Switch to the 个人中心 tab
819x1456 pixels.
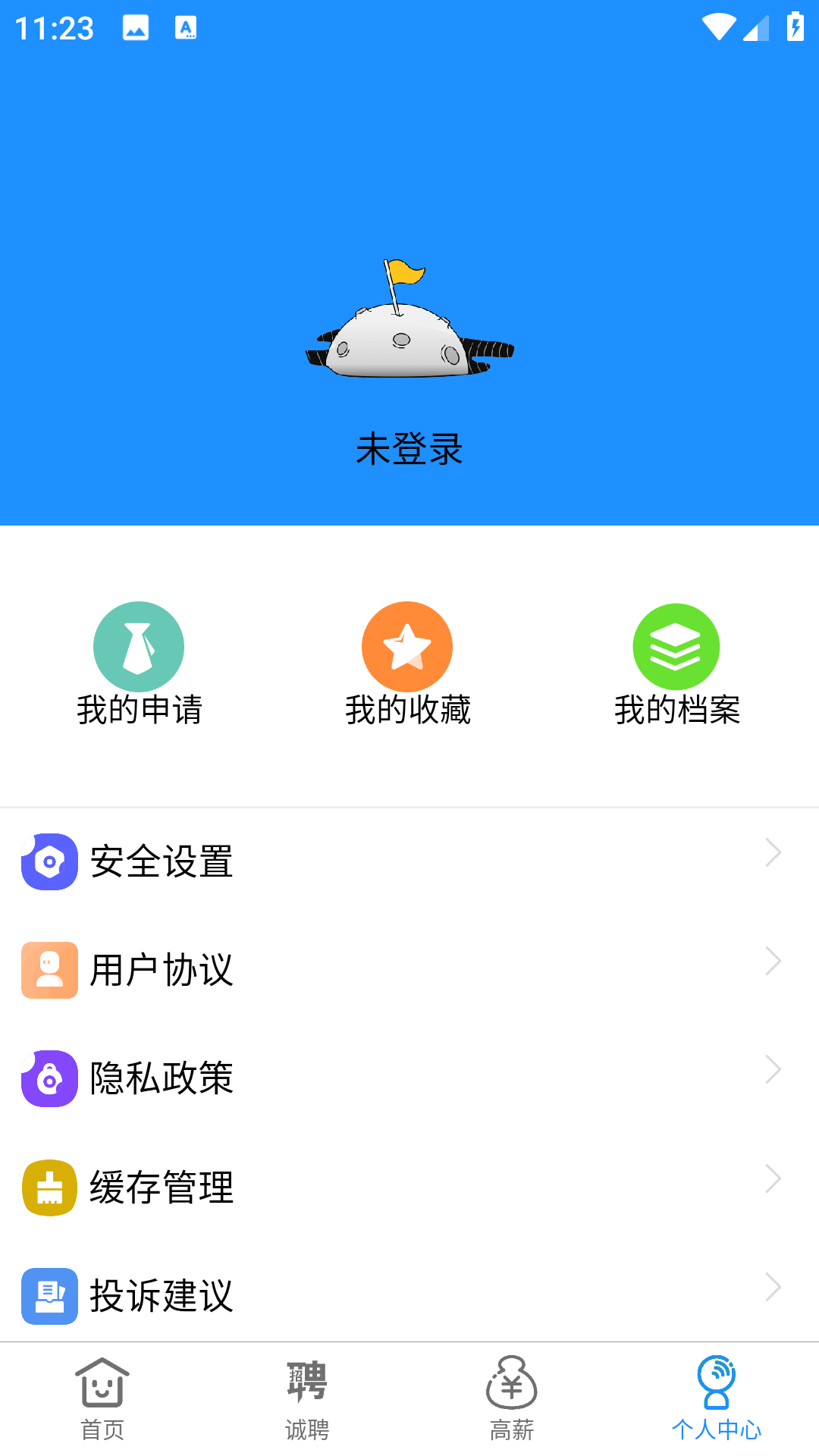point(717,1399)
